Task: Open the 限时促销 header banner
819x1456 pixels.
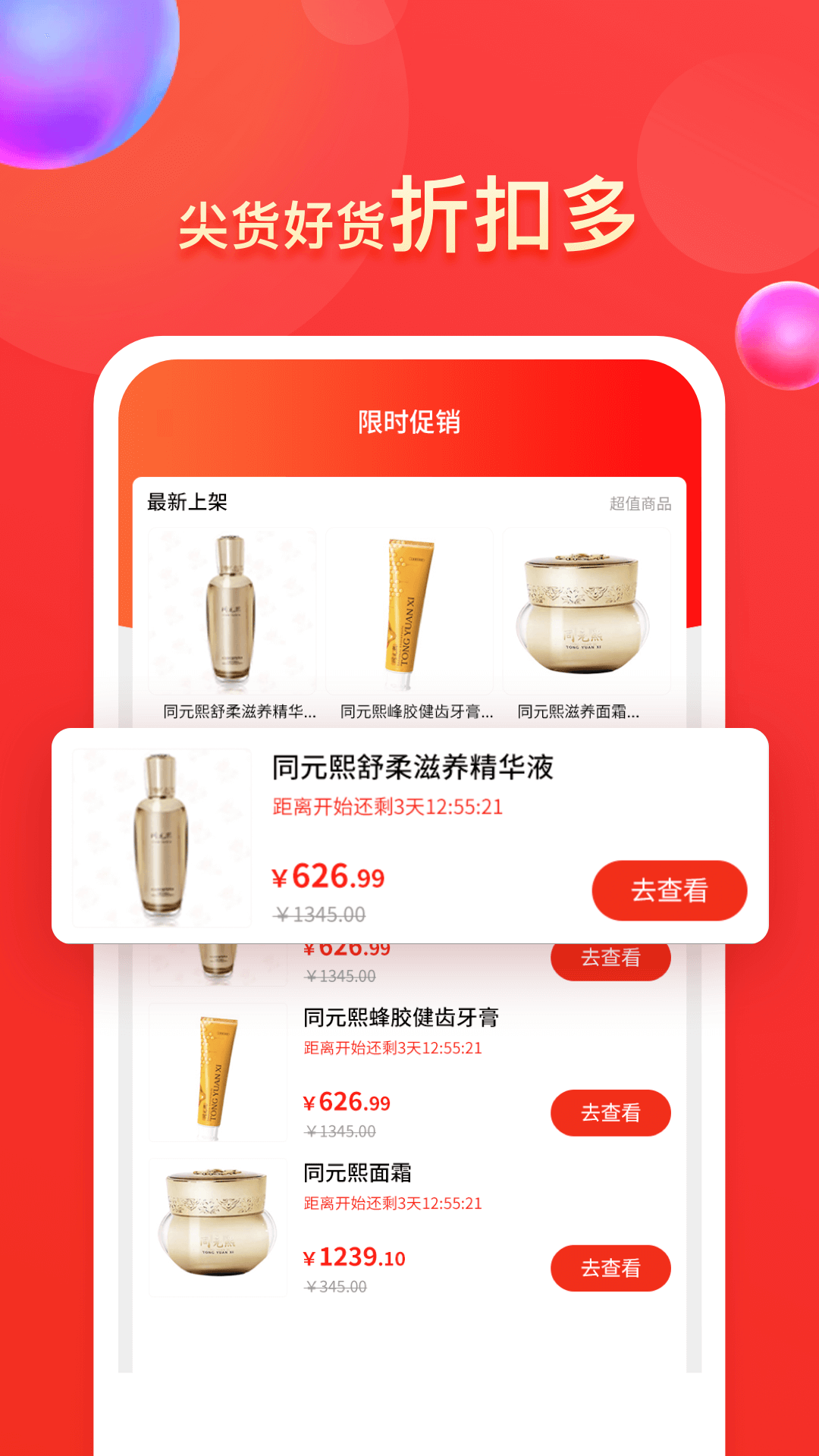Action: (409, 422)
